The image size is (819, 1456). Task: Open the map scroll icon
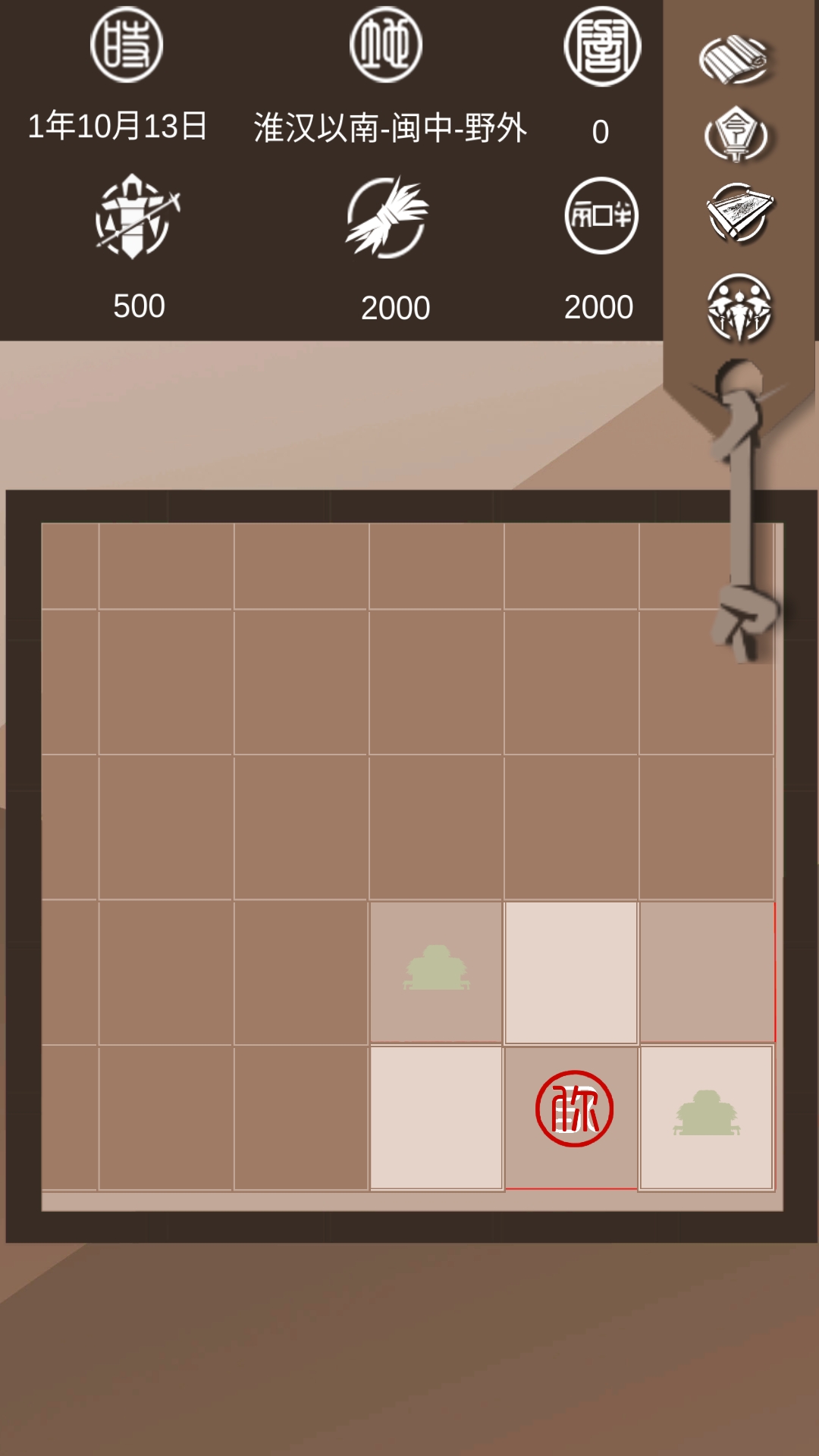pyautogui.click(x=739, y=213)
